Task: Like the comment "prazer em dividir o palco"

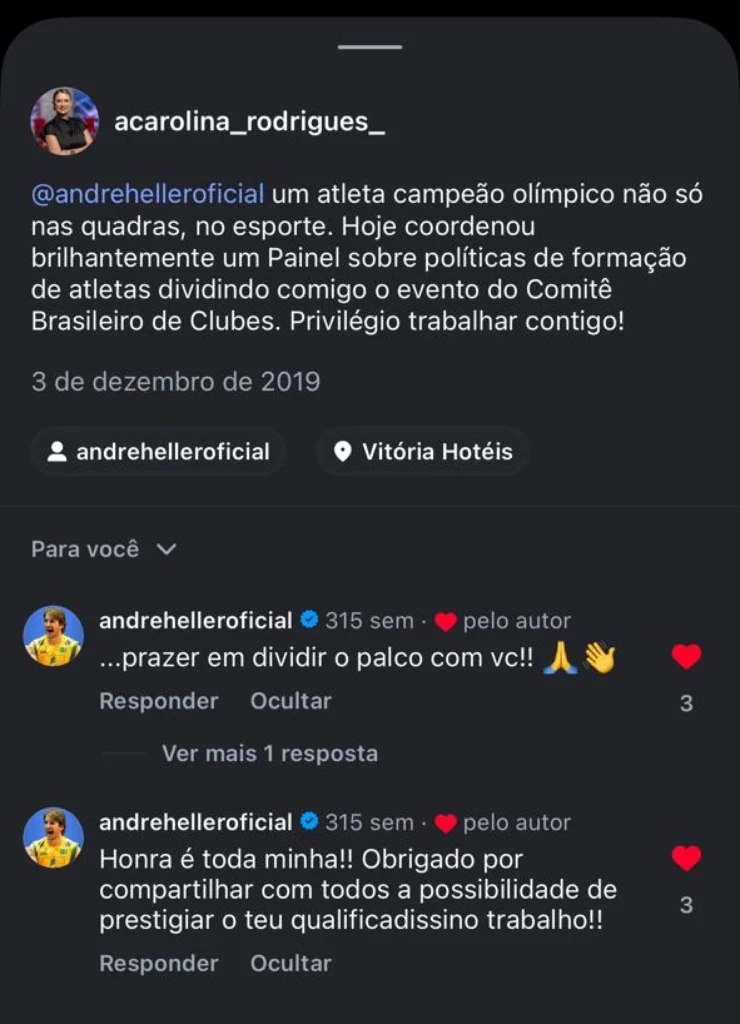Action: pos(686,657)
